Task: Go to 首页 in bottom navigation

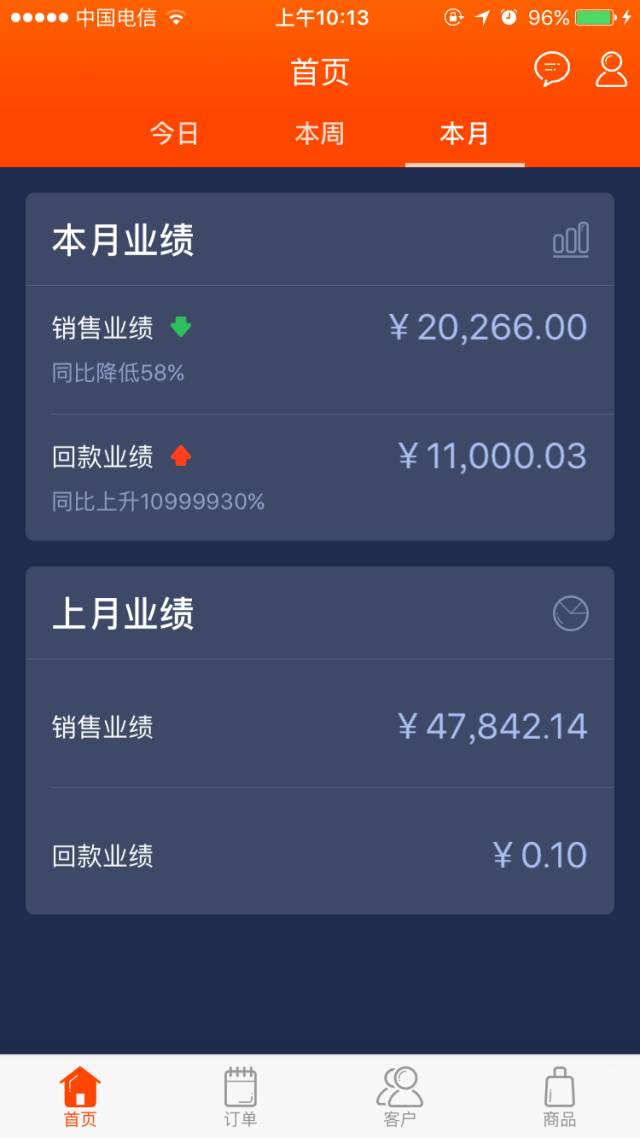Action: pos(80,1096)
